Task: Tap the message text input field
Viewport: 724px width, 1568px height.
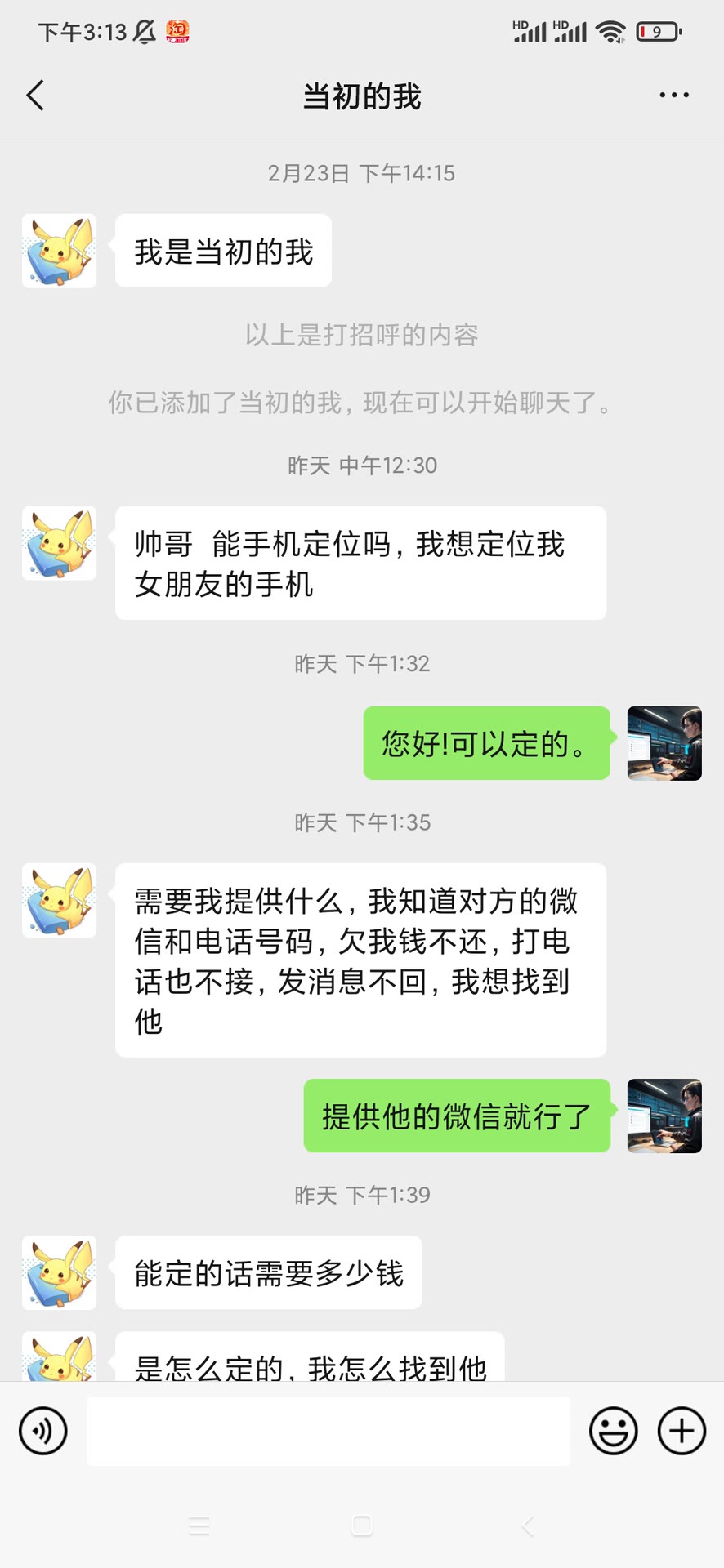Action: (x=328, y=1431)
